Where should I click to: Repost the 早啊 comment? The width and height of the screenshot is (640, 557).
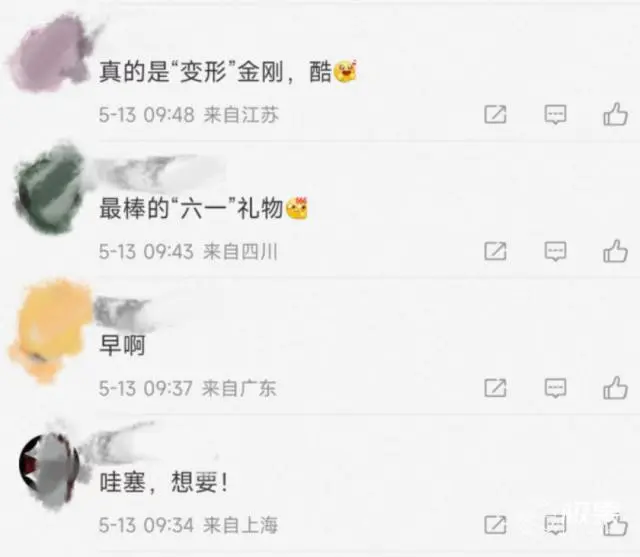(x=496, y=387)
